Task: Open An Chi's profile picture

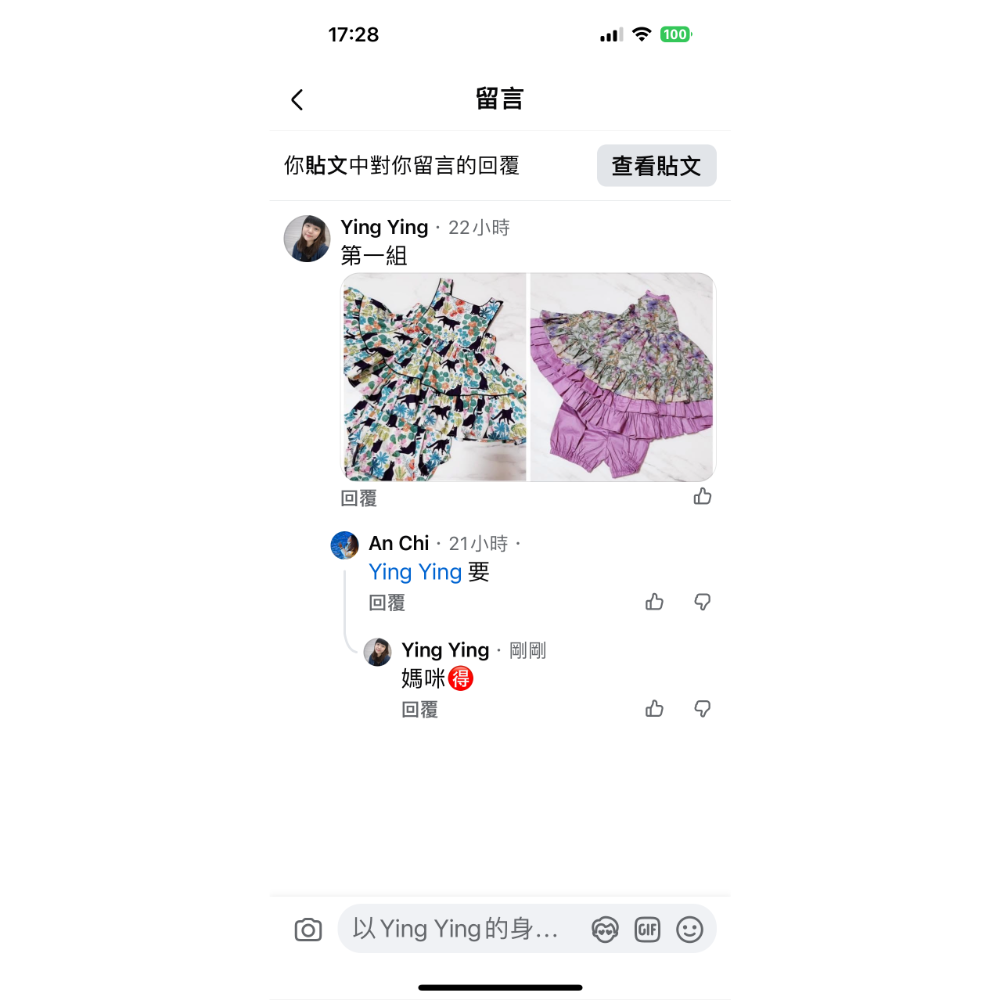Action: point(345,545)
